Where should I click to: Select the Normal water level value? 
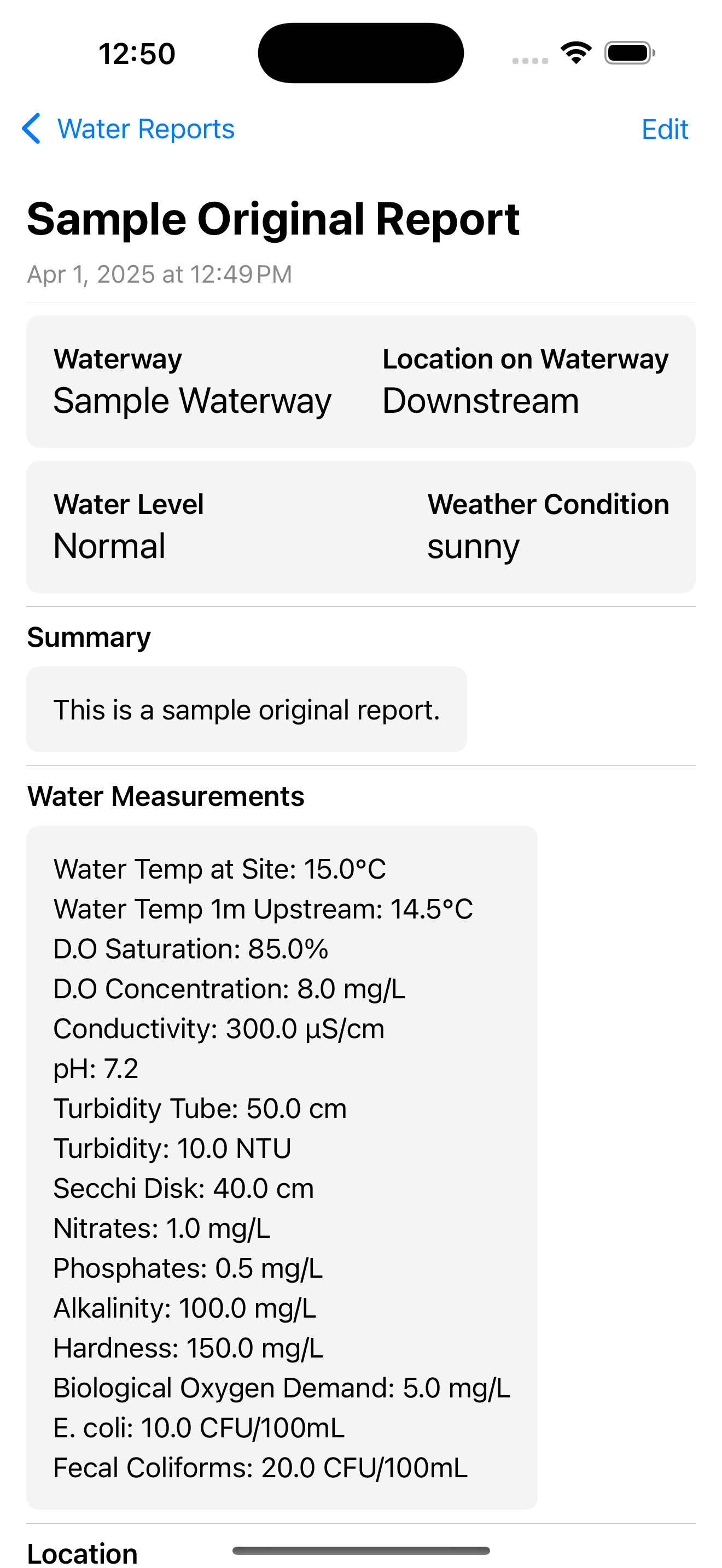[109, 546]
